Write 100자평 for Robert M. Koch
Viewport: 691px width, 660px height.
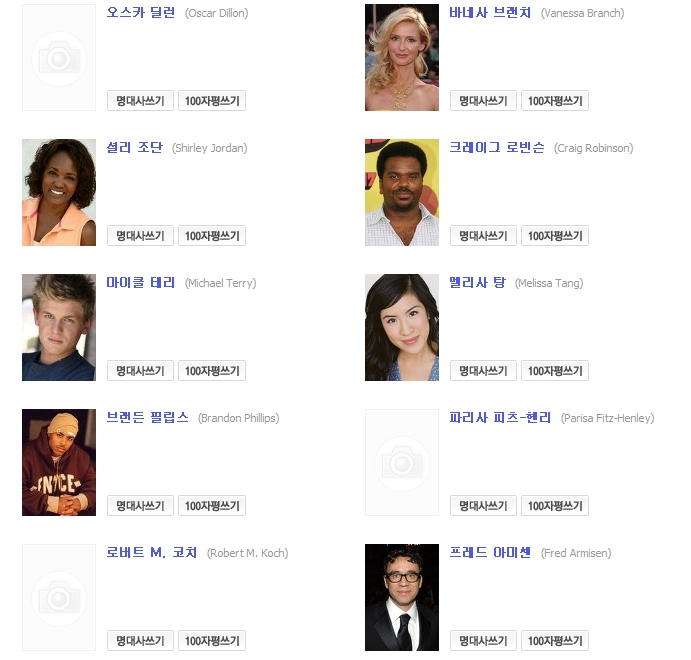tap(212, 641)
